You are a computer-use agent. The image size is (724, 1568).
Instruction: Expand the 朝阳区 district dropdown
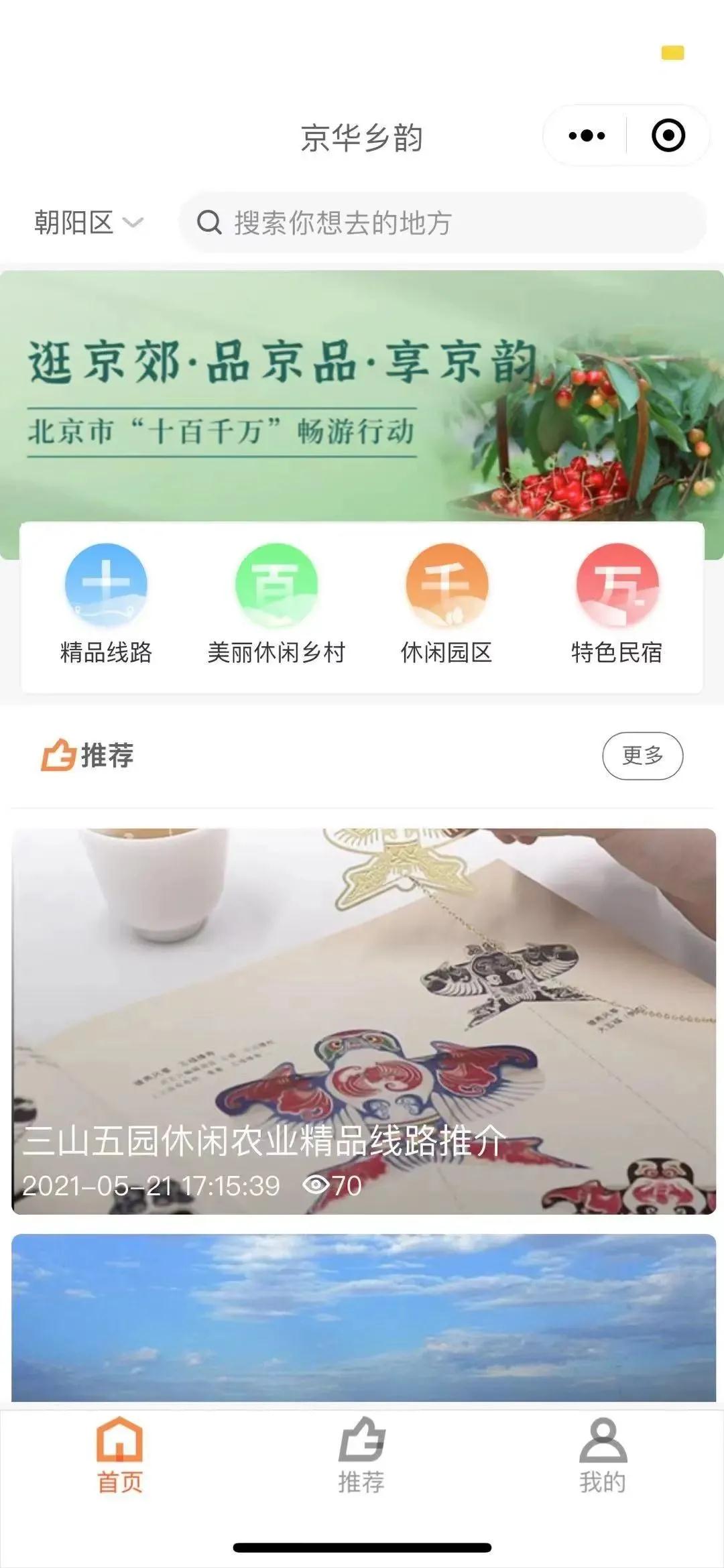(88, 223)
